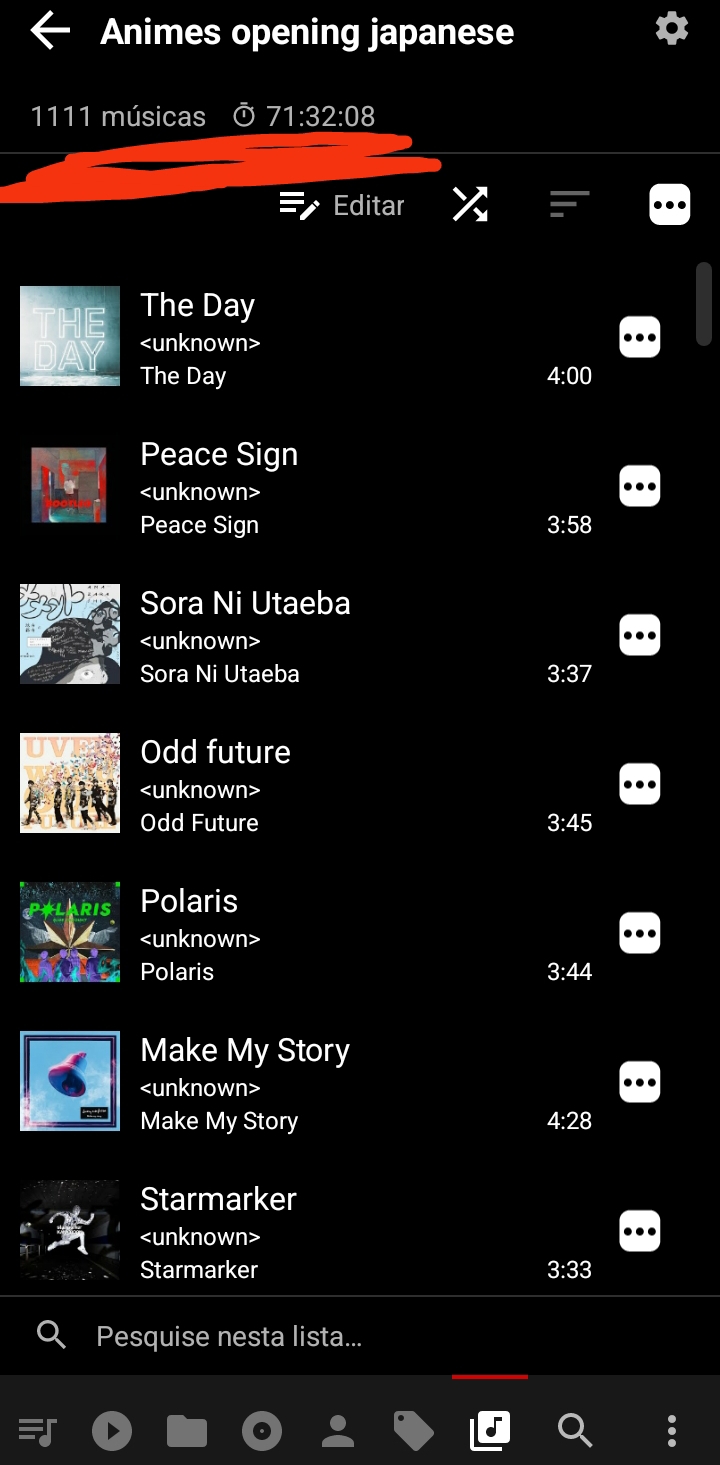Open the Make My Story options menu
720x1465 pixels.
point(640,1082)
